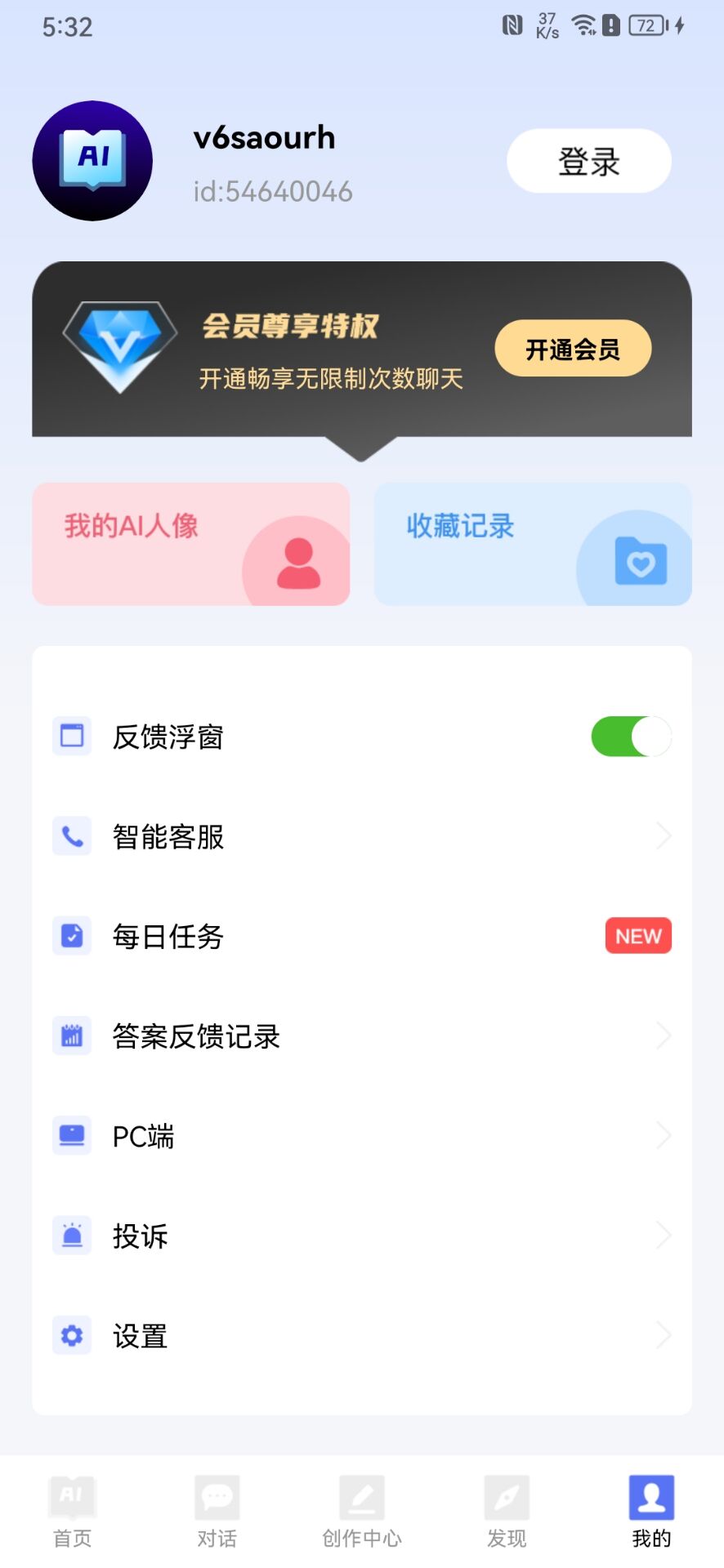Switch to the 首页 home tab
The image size is (724, 1568).
(x=73, y=1512)
